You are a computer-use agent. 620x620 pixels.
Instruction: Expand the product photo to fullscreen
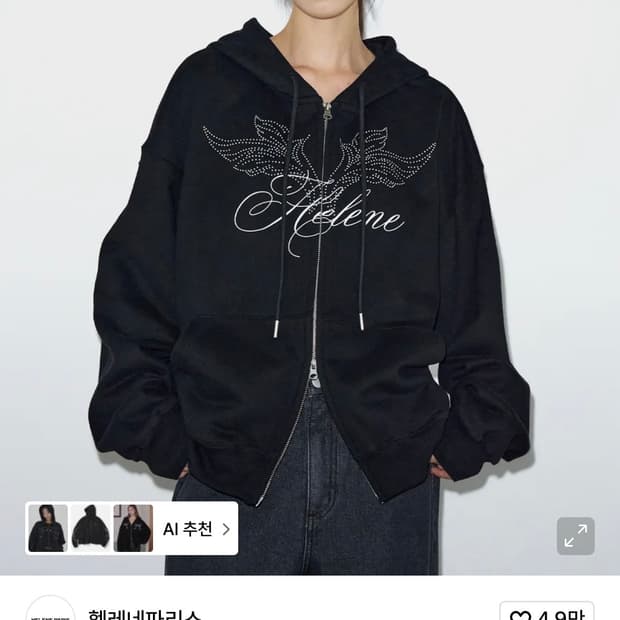click(x=576, y=536)
